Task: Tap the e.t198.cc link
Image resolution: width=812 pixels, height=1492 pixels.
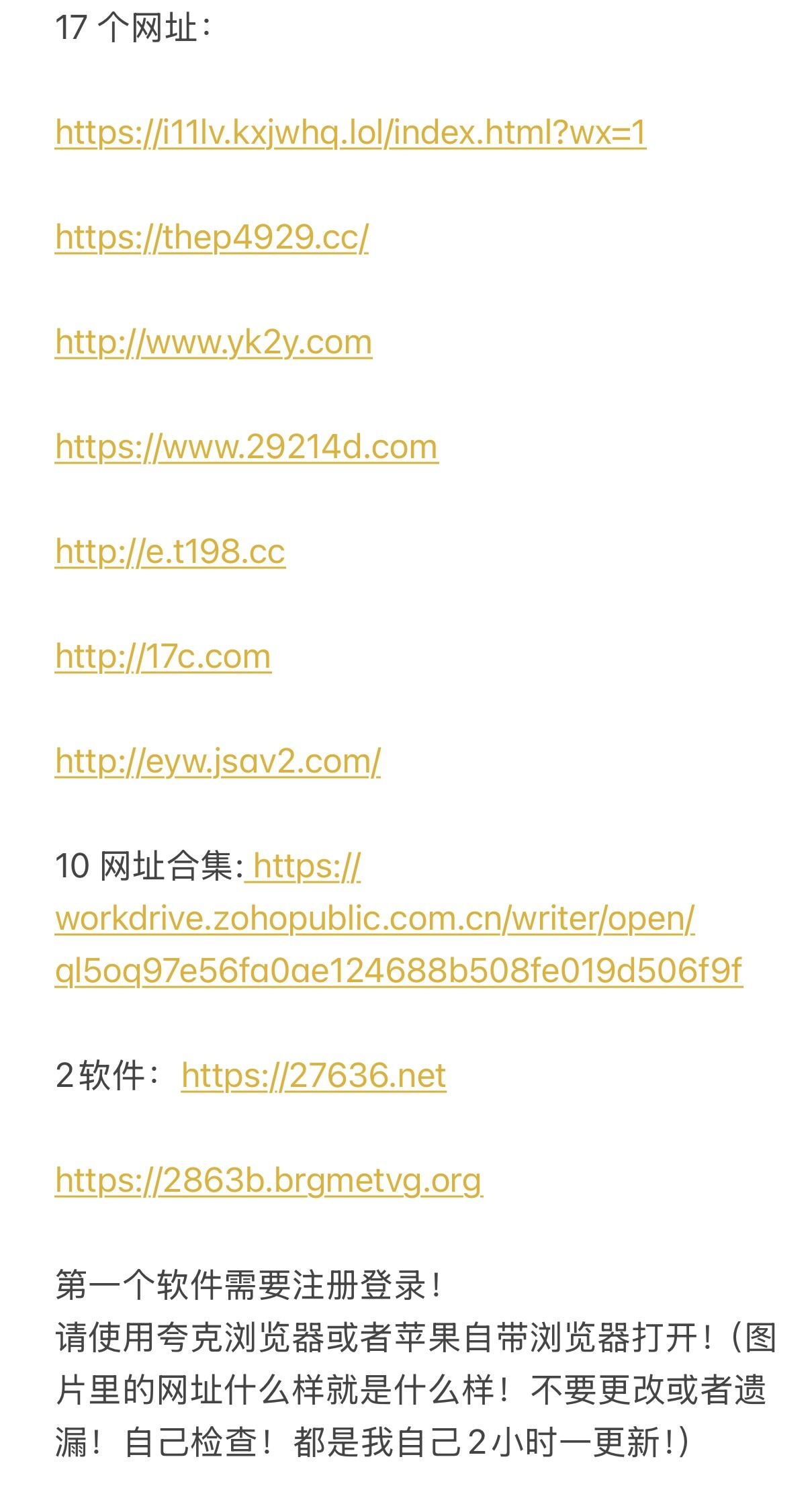Action: pos(170,552)
